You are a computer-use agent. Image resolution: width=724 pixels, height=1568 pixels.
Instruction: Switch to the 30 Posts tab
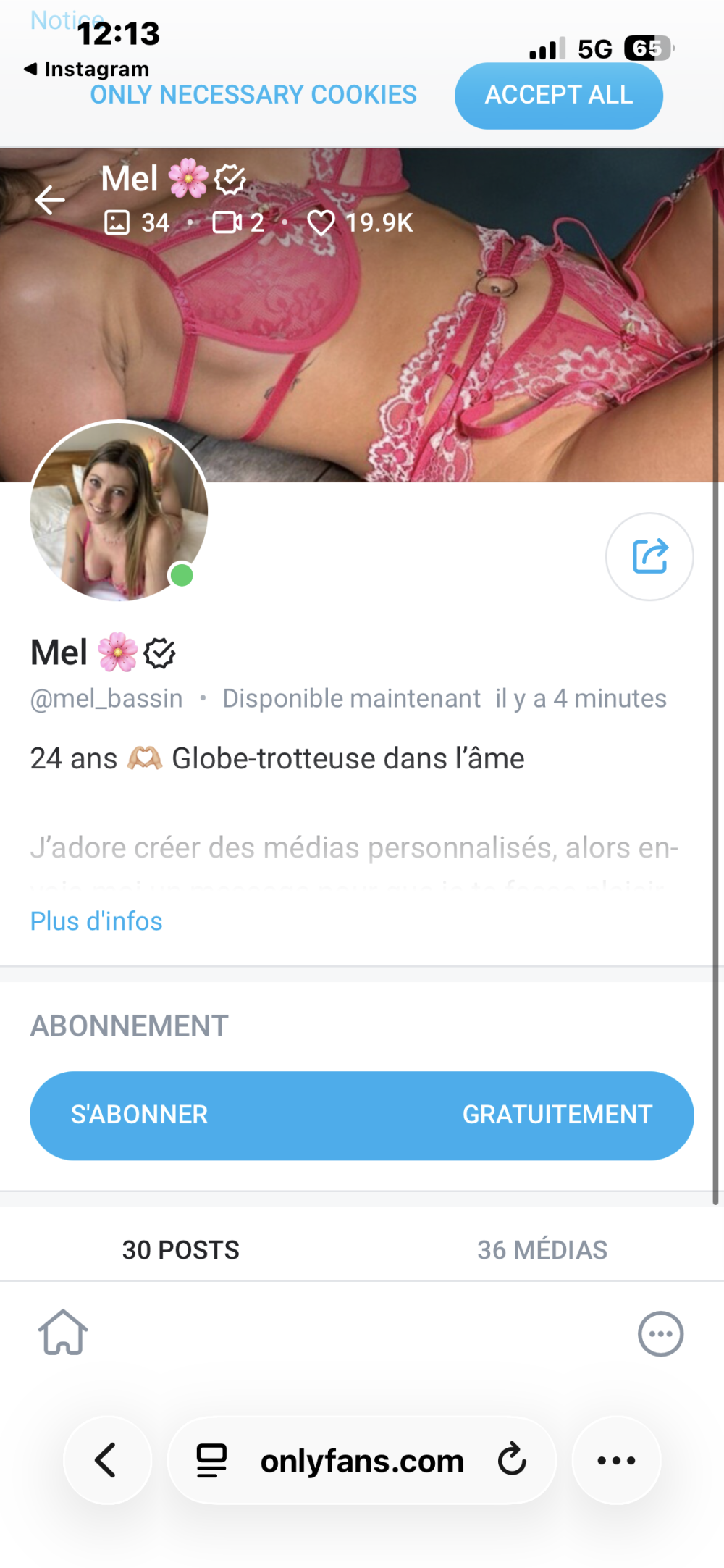coord(180,1249)
